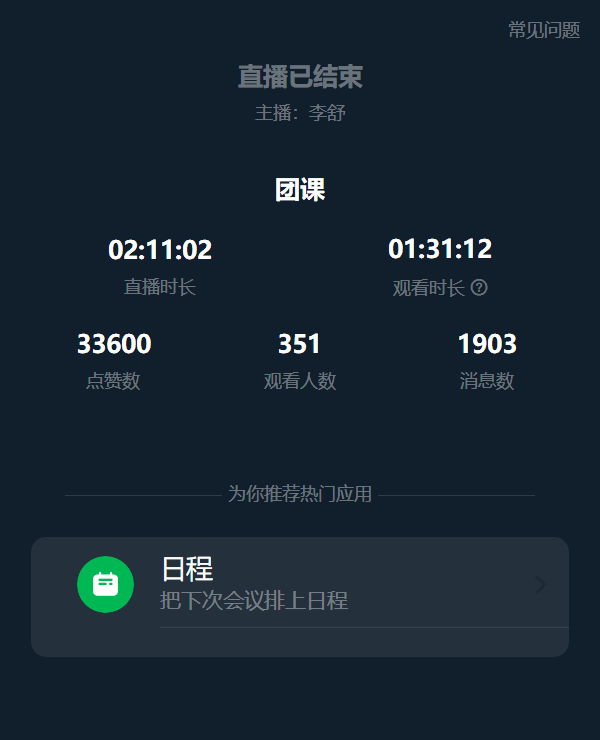
Task: Tap the help icon beside 观看时长
Action: 479,288
